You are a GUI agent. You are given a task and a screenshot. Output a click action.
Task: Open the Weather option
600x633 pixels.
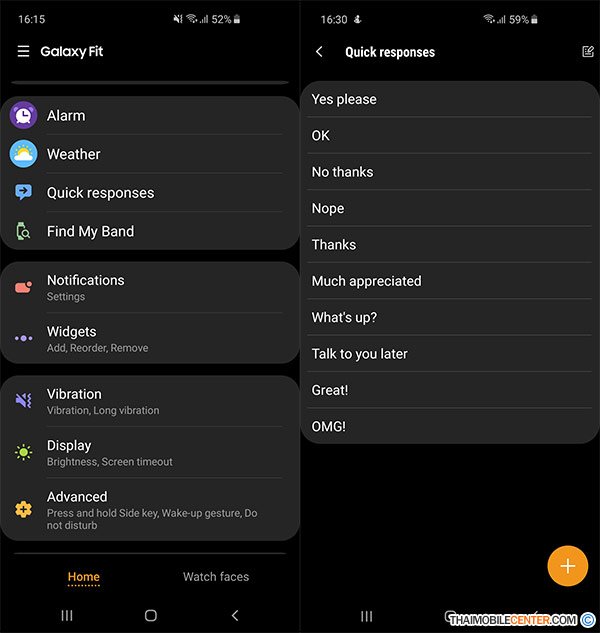[150, 154]
